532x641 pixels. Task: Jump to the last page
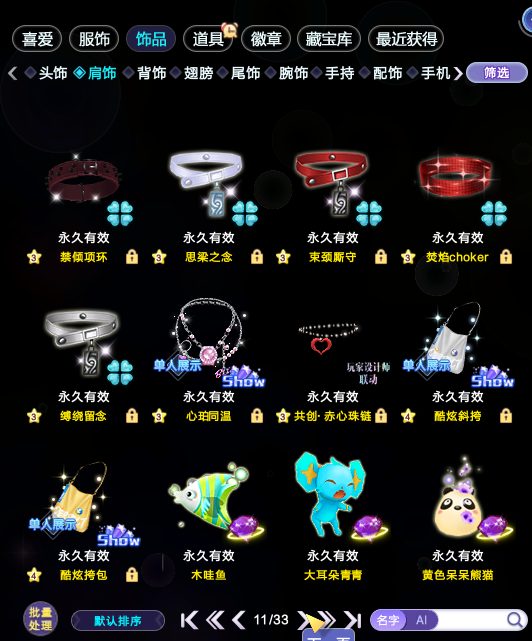[352, 620]
